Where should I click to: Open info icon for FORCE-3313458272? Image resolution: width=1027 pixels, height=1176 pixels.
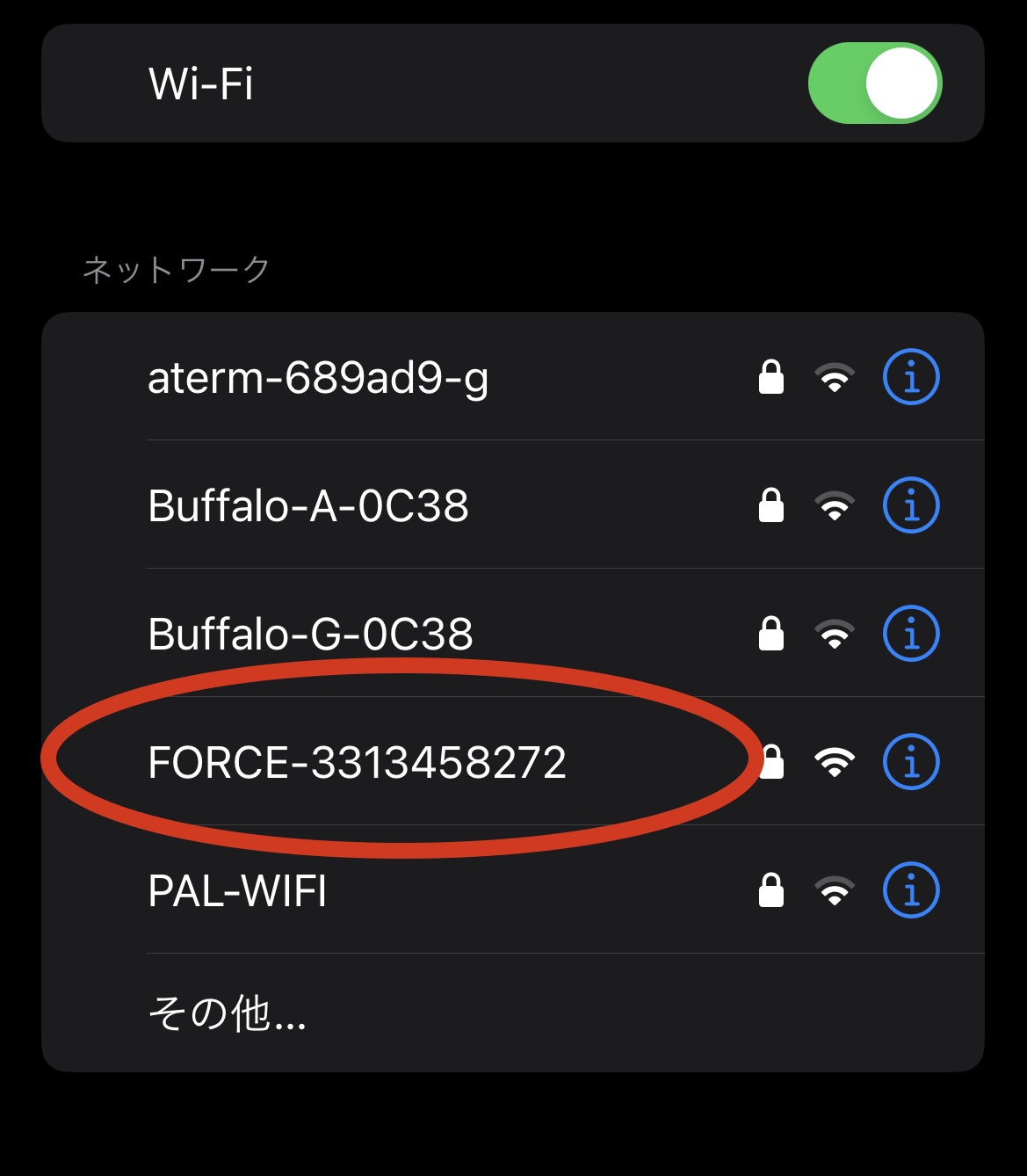tap(910, 762)
